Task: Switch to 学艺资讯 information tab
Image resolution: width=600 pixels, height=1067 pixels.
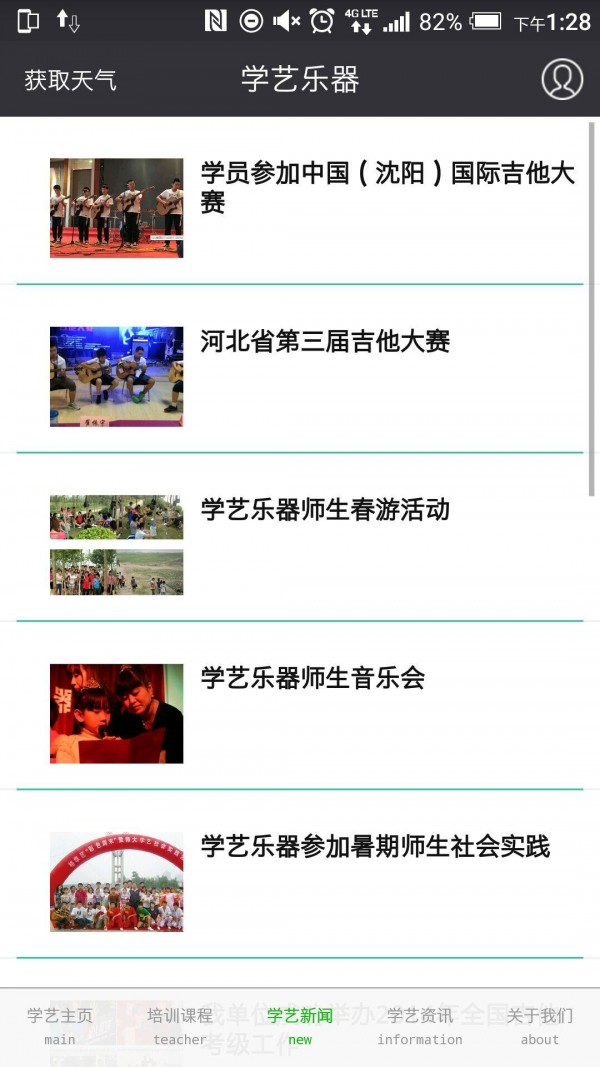Action: (x=420, y=1026)
